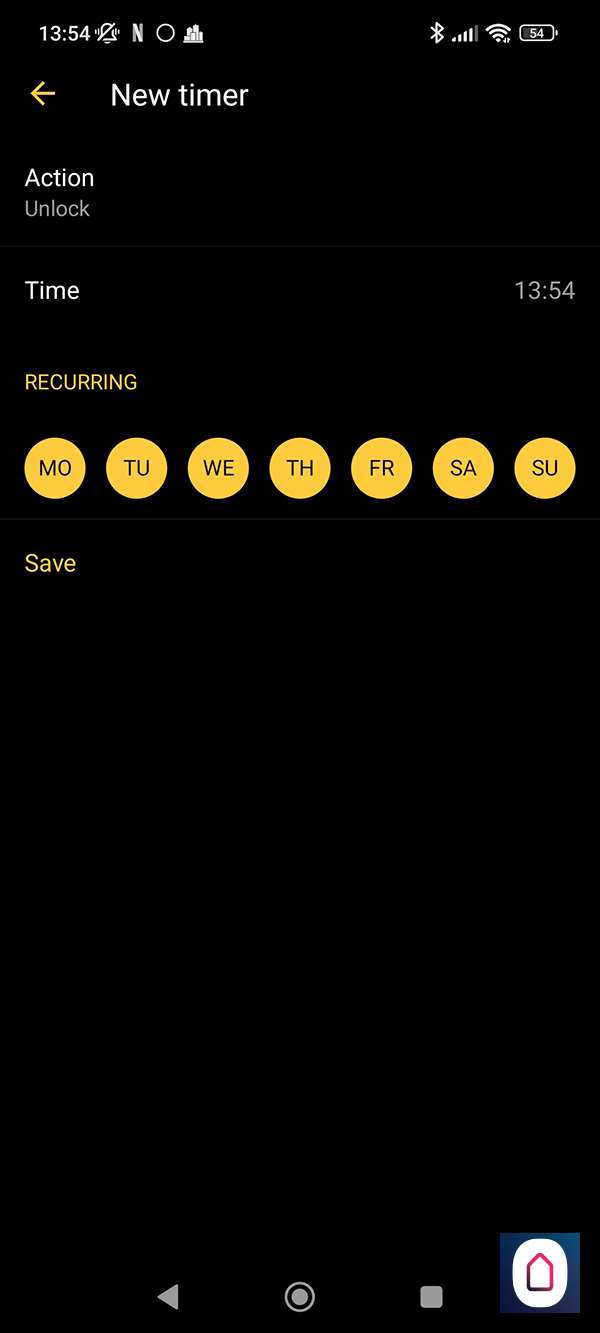Toggle Wednesday recurrence off
The width and height of the screenshot is (600, 1333).
tap(218, 468)
